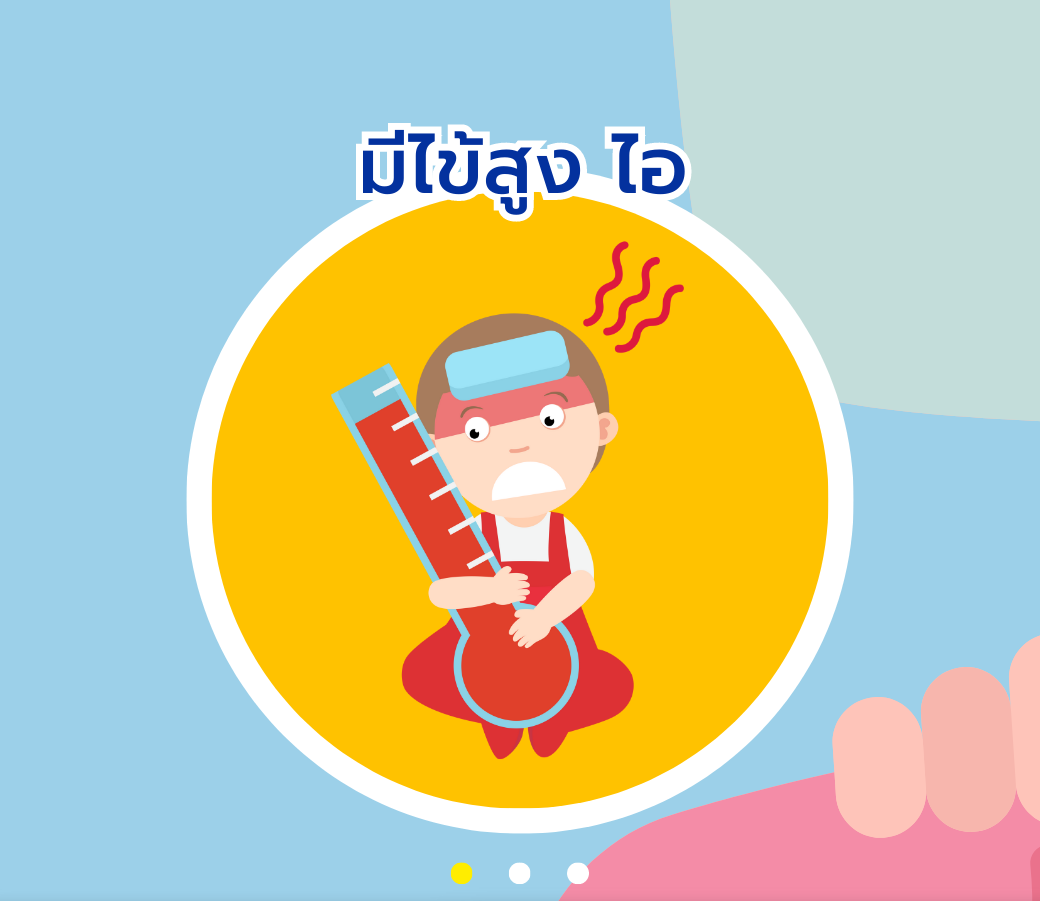Jump to the second page indicator dot
The image size is (1040, 901).
pos(519,873)
